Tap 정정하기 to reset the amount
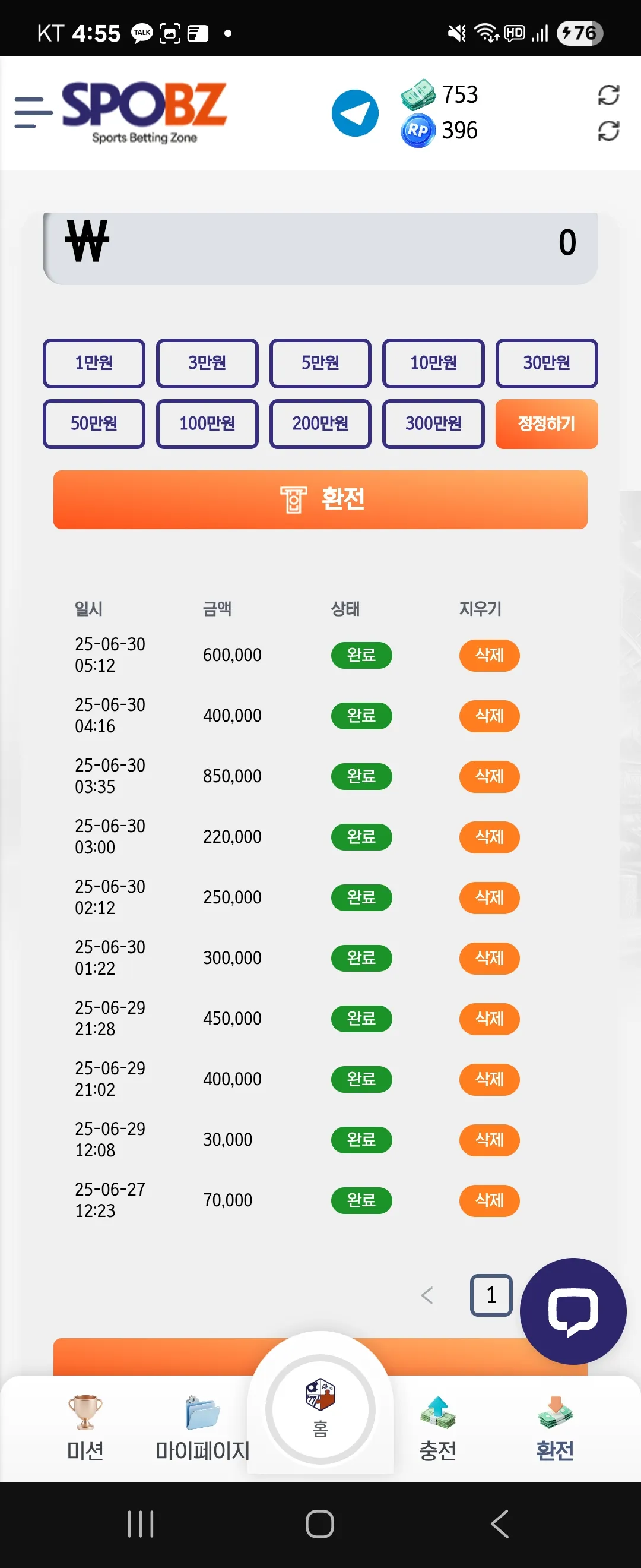 coord(547,423)
